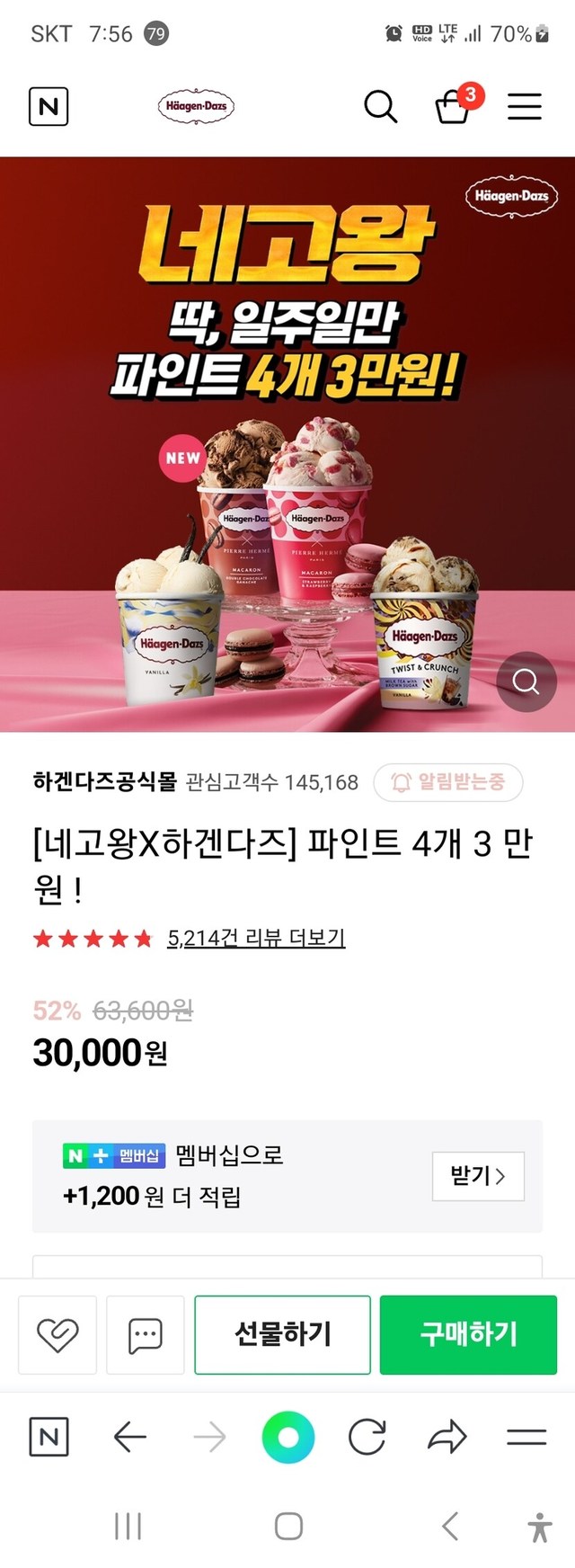Tap the system home button
The height and width of the screenshot is (1568, 575).
click(288, 1526)
